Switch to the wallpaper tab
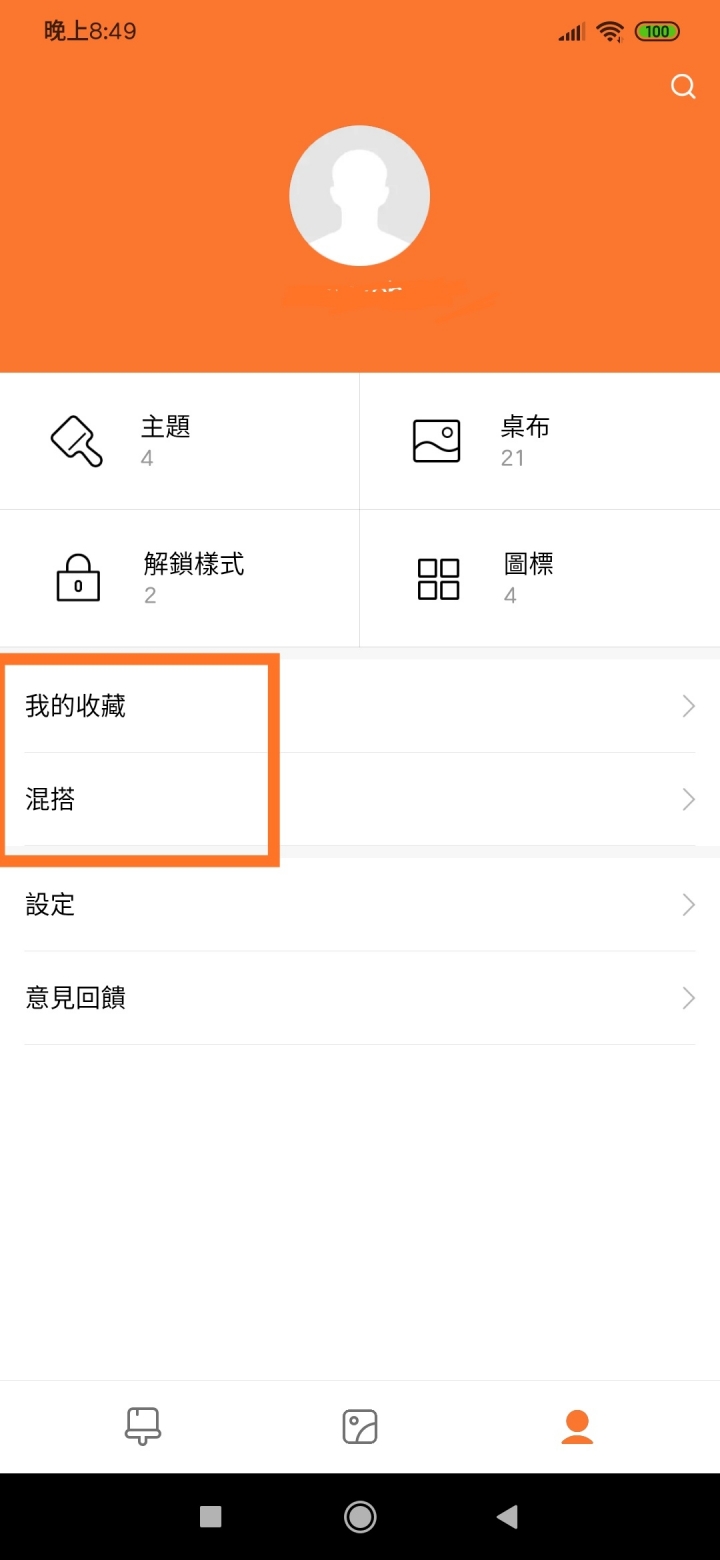Image resolution: width=720 pixels, height=1560 pixels. [360, 1426]
